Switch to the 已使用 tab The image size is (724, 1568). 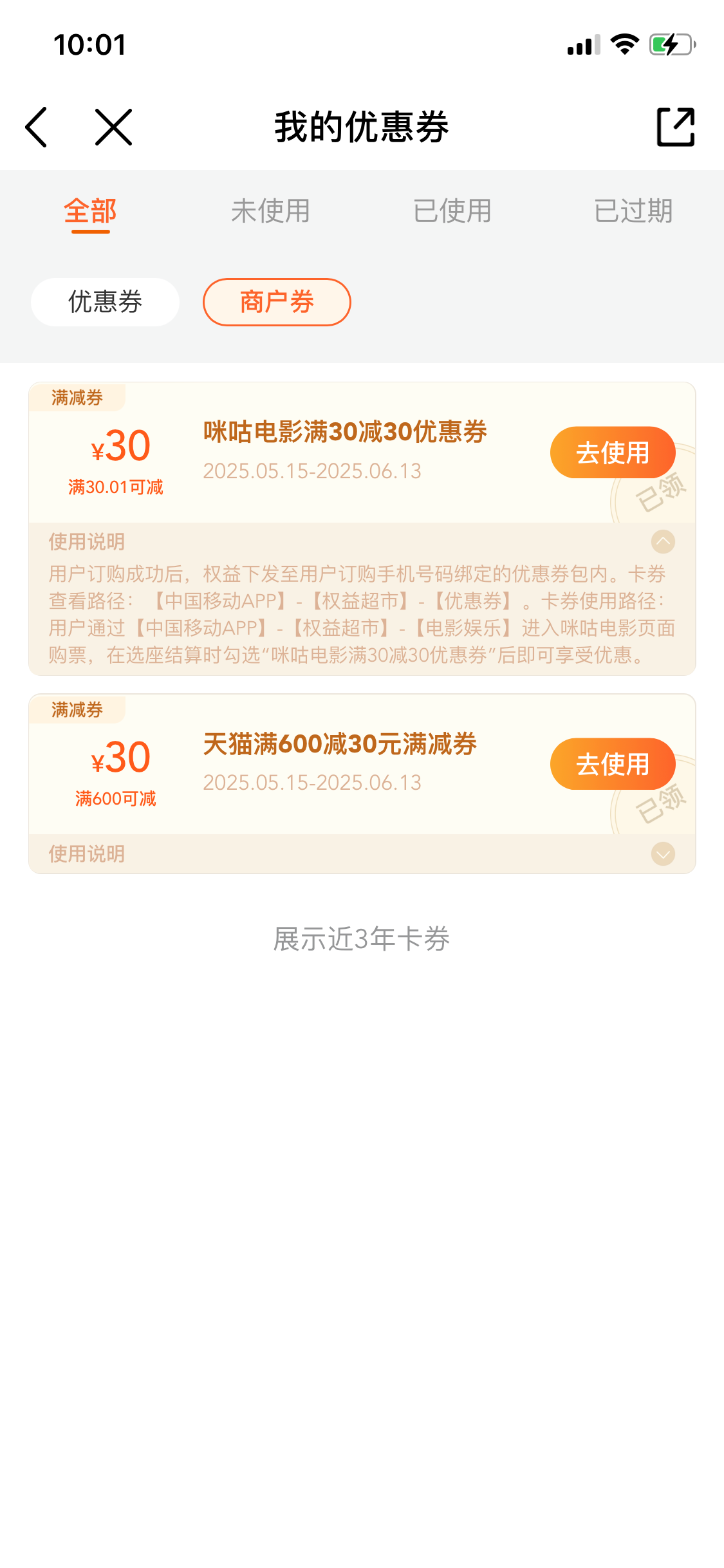point(452,211)
